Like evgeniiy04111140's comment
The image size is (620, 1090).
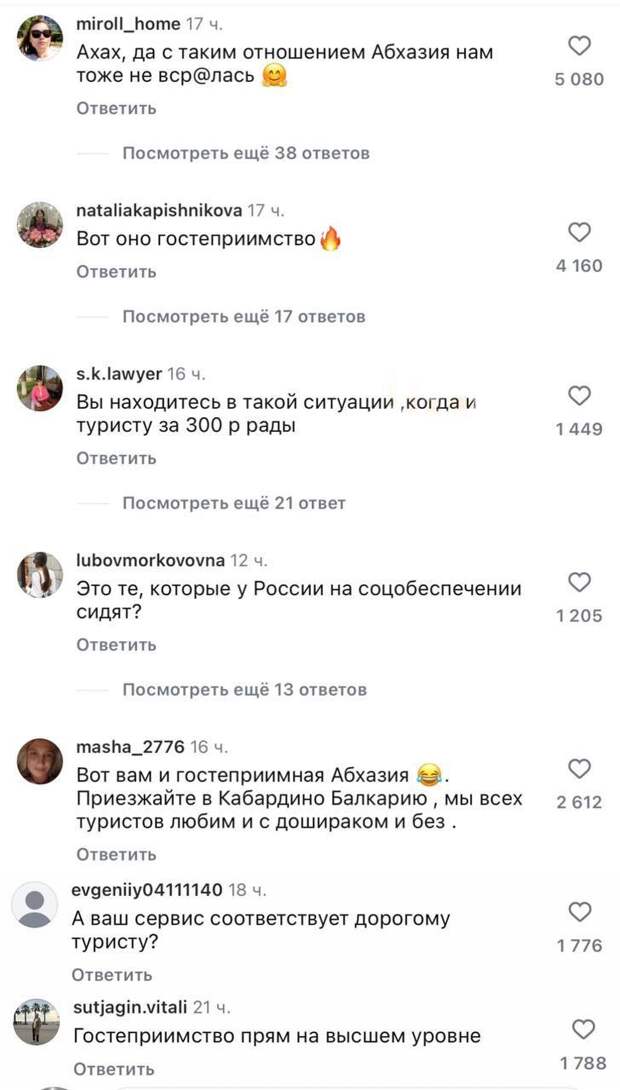tap(579, 911)
